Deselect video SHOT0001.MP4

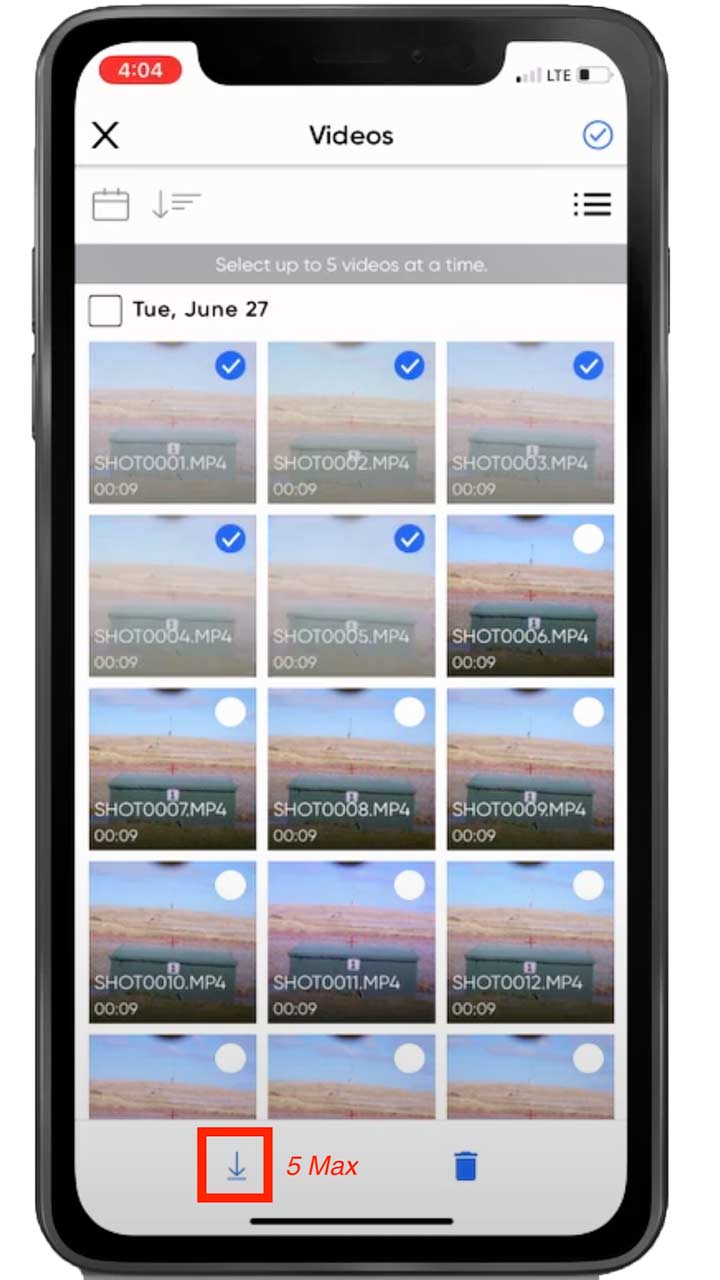point(230,367)
